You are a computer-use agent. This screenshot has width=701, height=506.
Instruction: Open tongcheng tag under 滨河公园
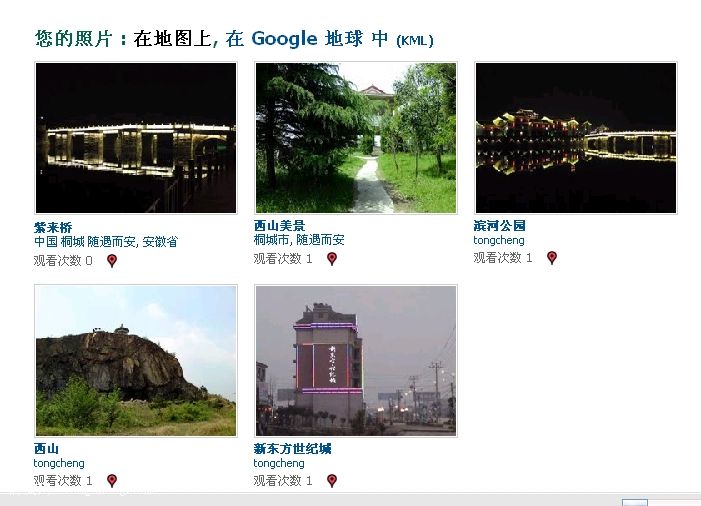pyautogui.click(x=498, y=240)
